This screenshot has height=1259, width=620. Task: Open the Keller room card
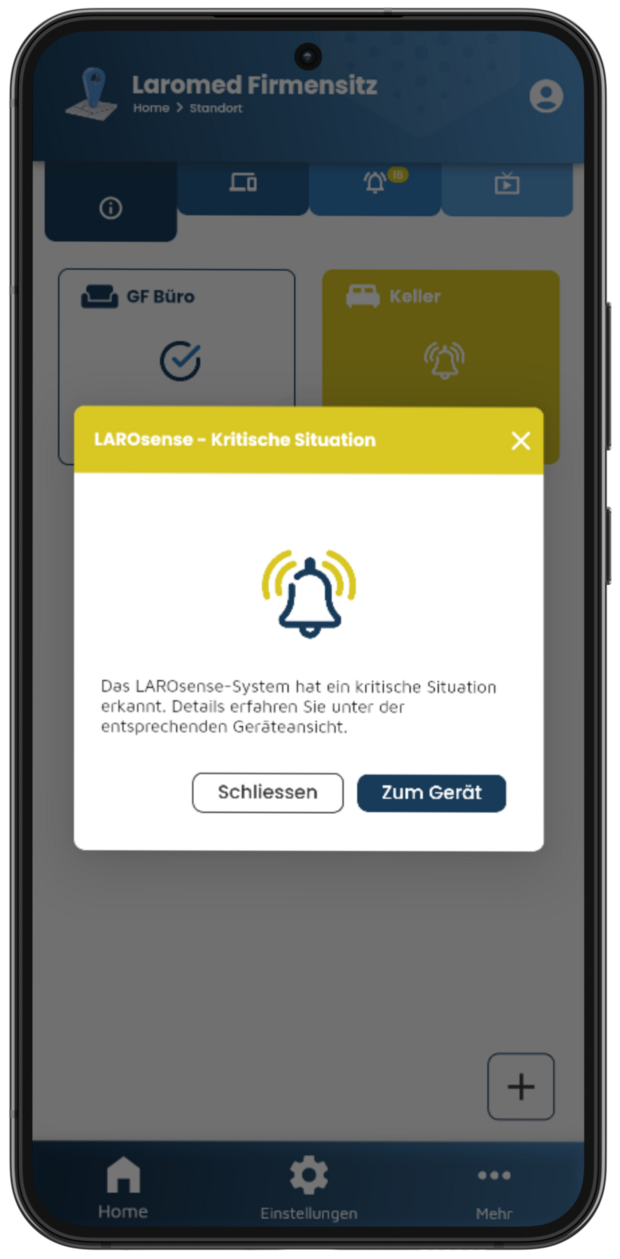coord(440,335)
